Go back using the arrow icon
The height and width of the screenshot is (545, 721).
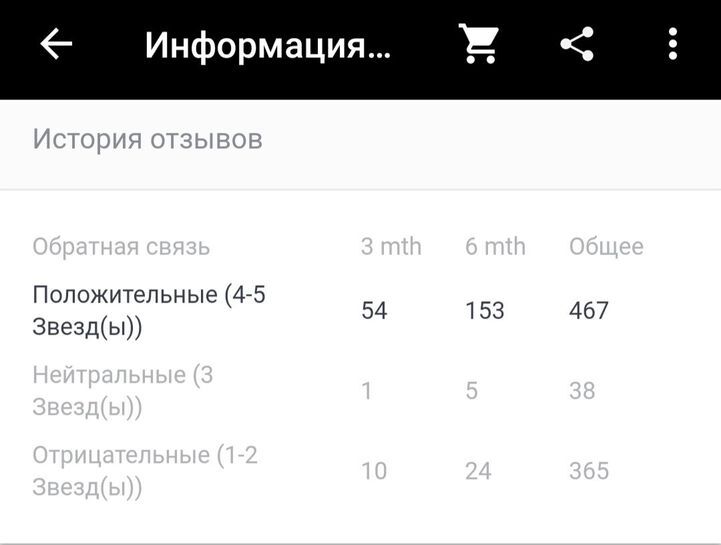[56, 45]
